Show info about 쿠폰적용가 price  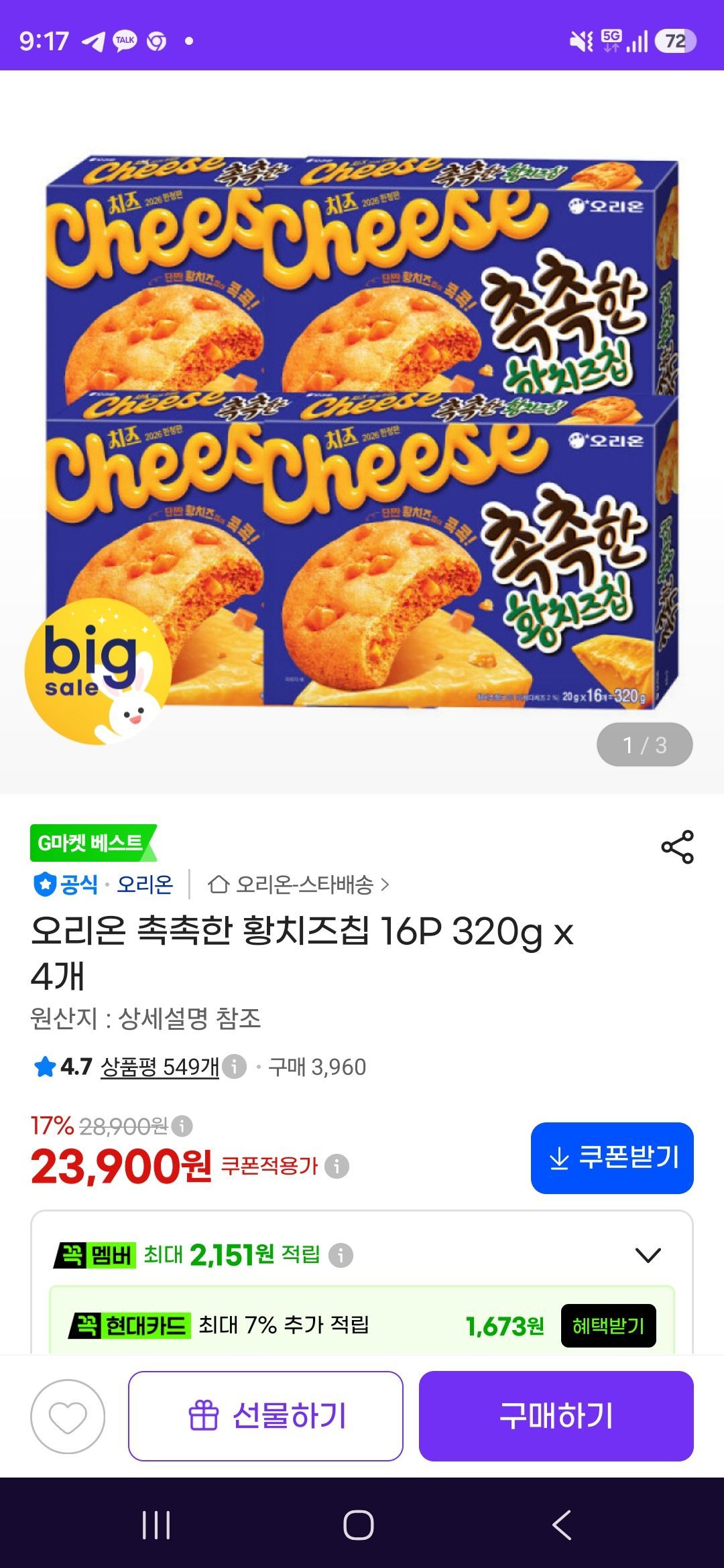[x=337, y=1166]
